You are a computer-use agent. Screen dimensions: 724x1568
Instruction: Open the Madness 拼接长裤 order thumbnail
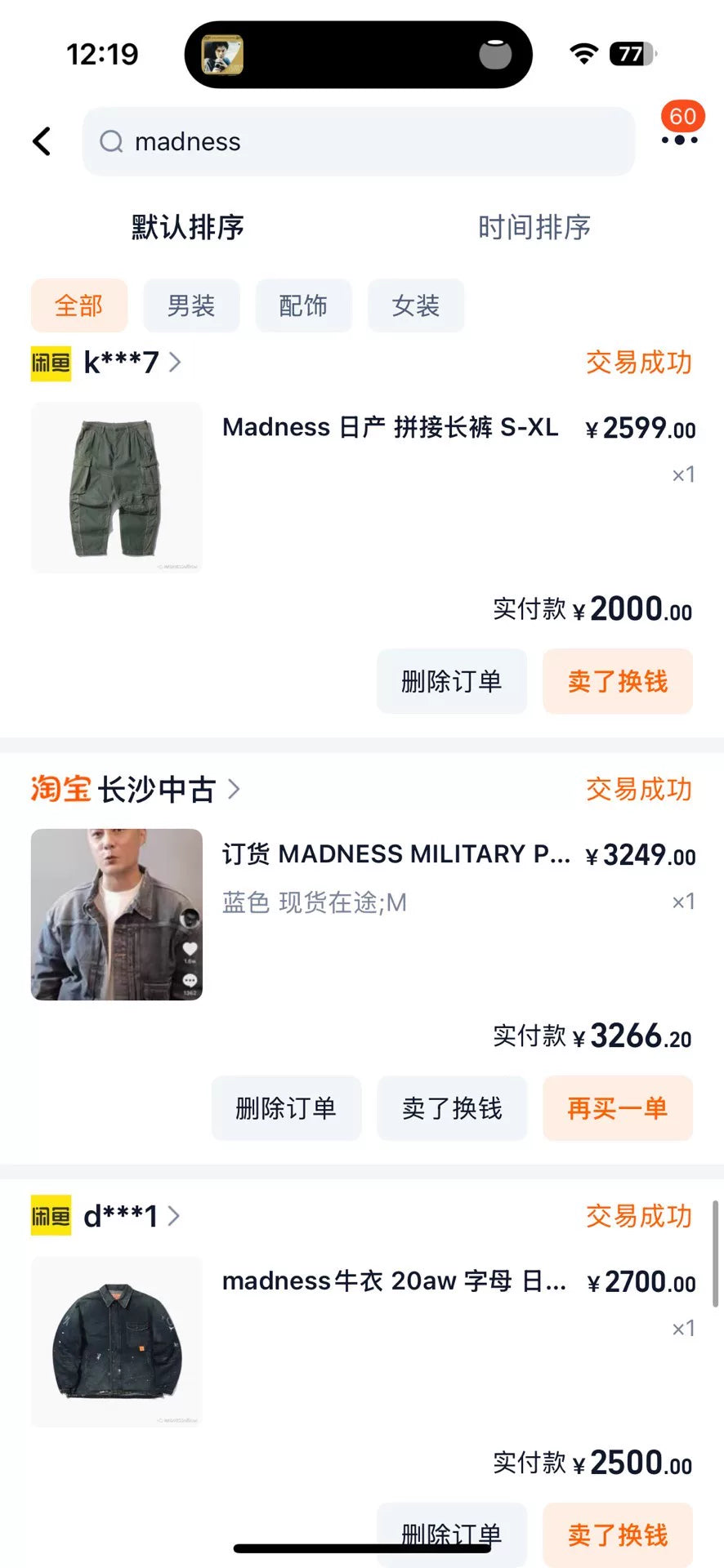pos(117,488)
